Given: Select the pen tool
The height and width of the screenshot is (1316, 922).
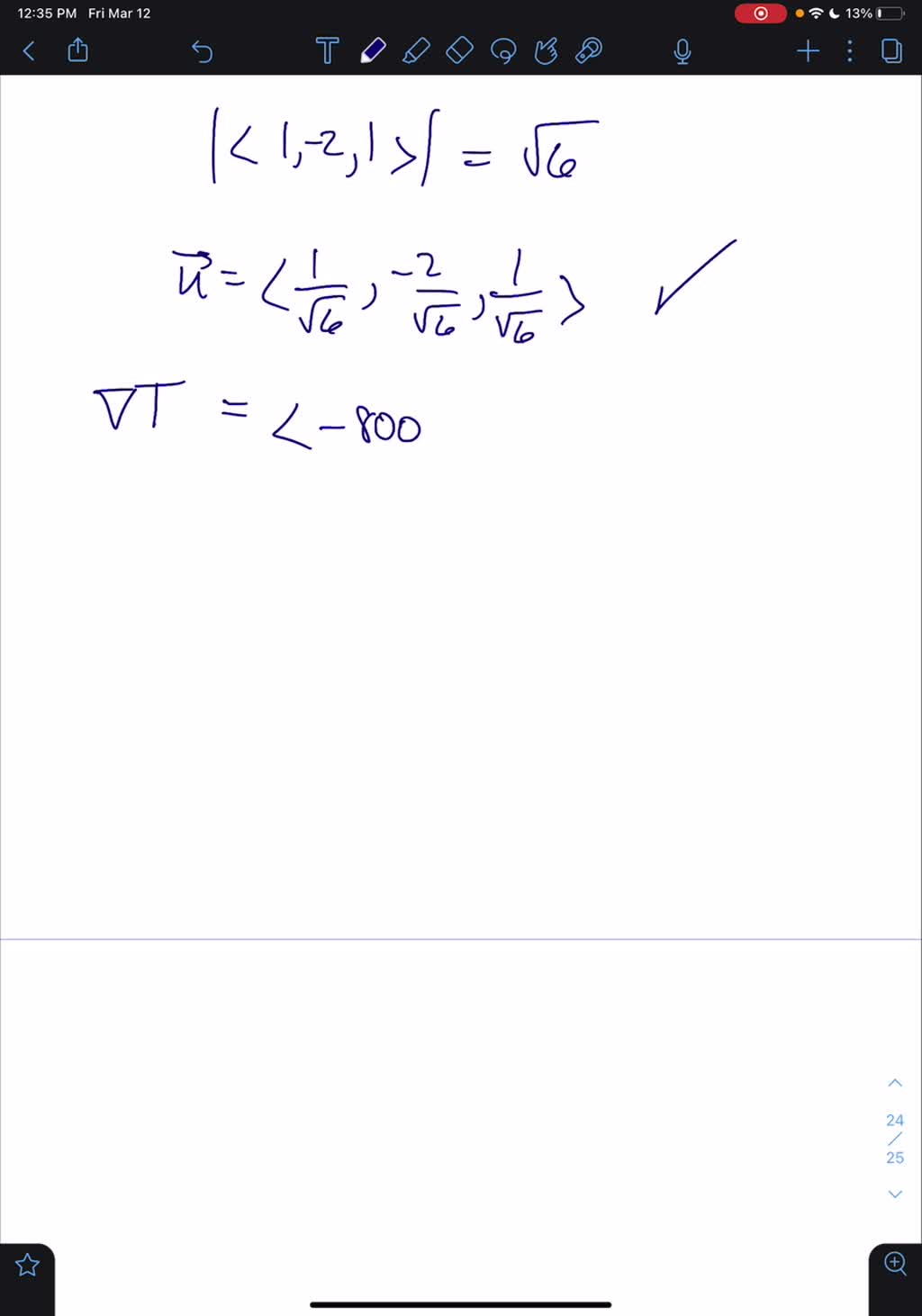Looking at the screenshot, I should tap(373, 51).
